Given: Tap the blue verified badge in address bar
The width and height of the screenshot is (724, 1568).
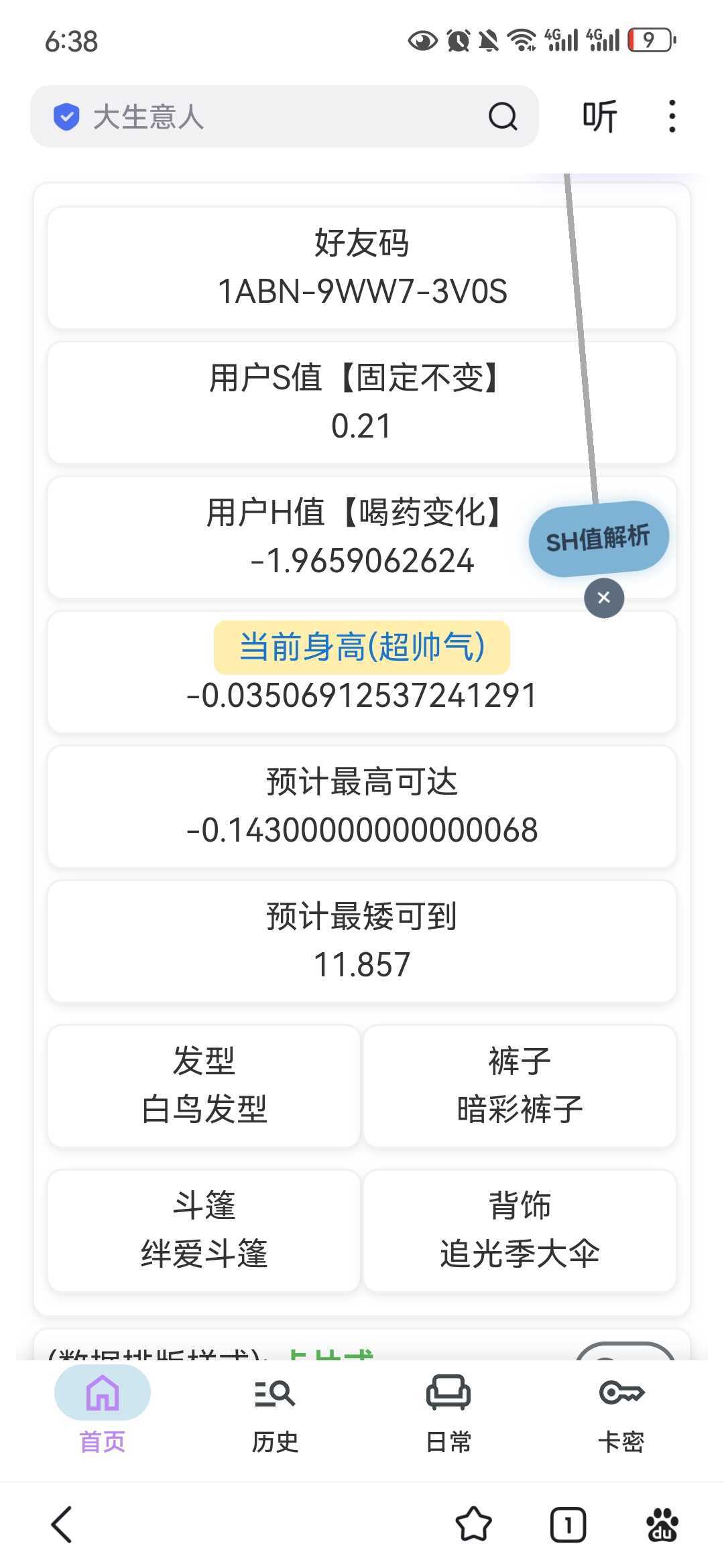Looking at the screenshot, I should pos(65,117).
